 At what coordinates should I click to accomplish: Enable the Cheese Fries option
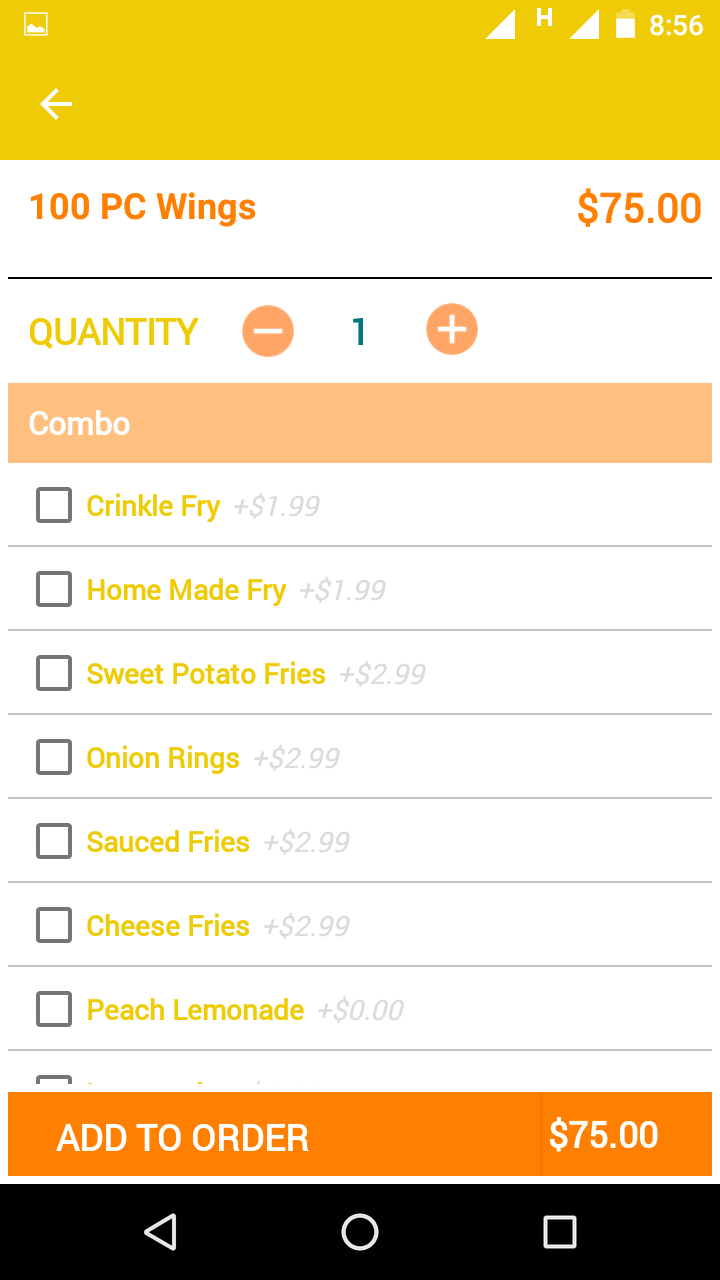(54, 926)
